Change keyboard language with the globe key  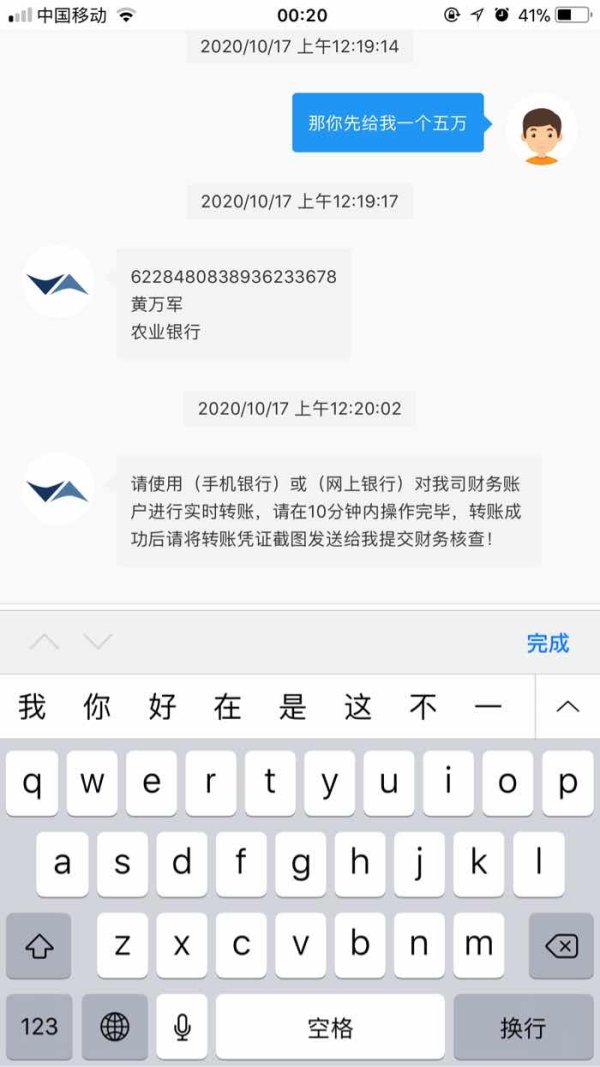click(115, 1026)
